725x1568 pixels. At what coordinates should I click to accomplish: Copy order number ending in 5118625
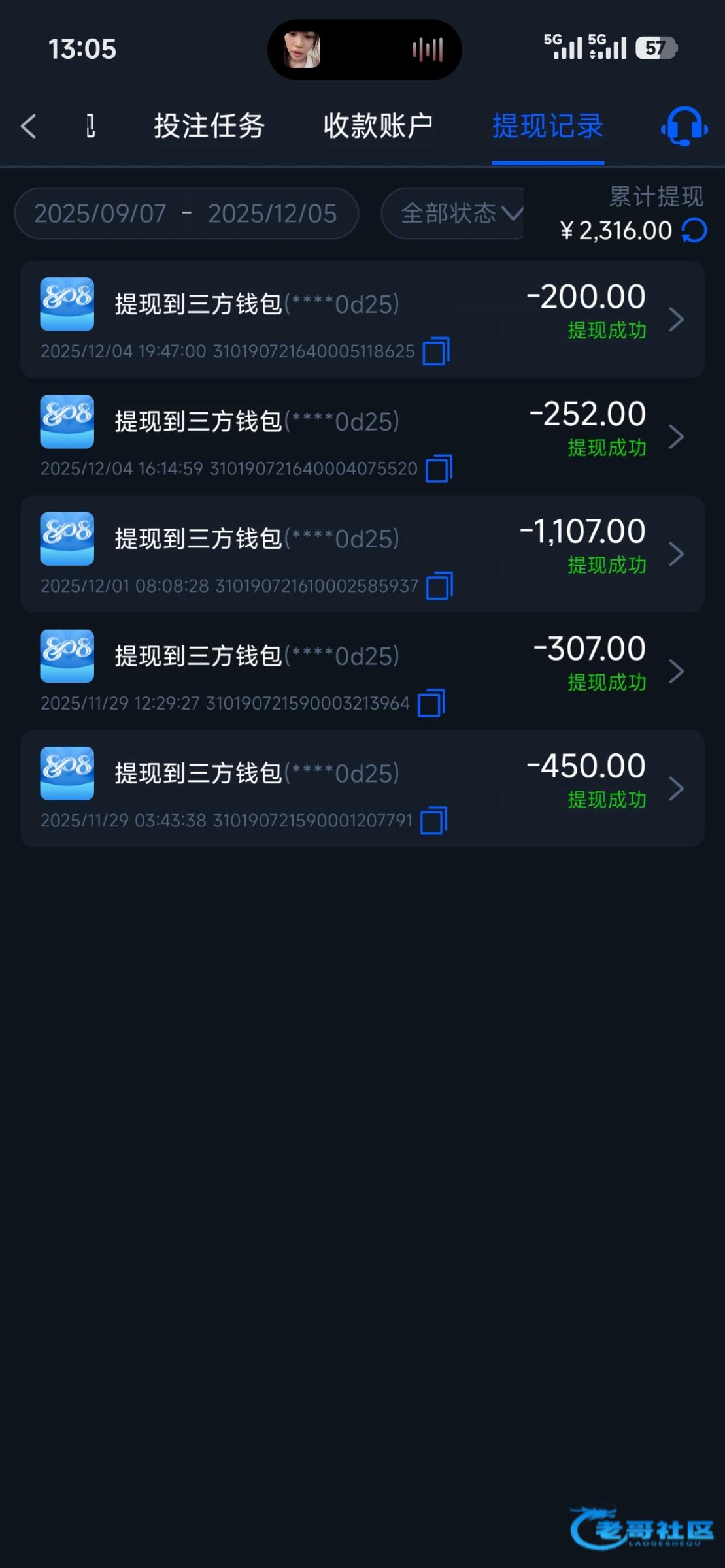tap(436, 351)
